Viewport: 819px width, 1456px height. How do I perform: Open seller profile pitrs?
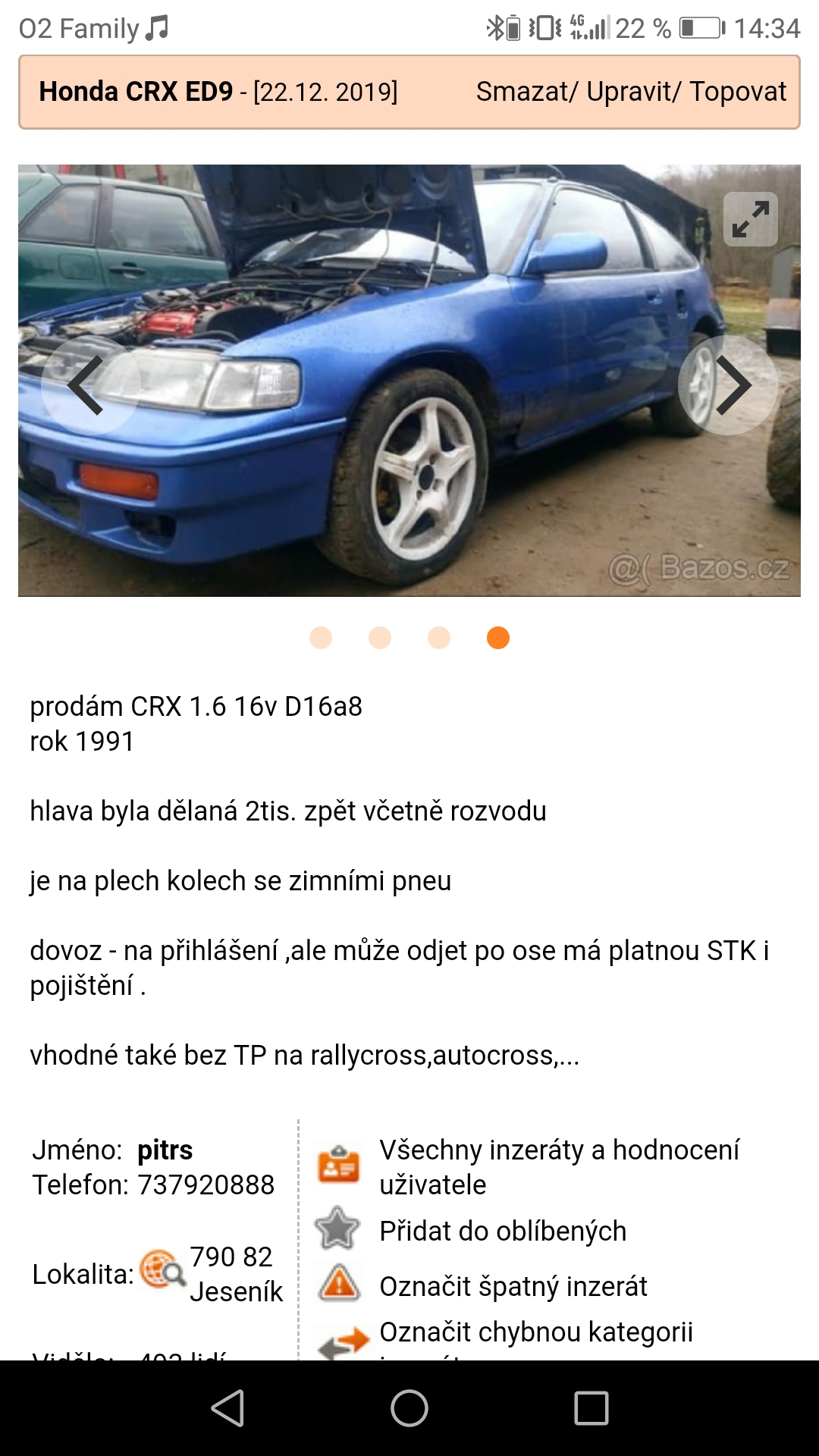tap(165, 1150)
